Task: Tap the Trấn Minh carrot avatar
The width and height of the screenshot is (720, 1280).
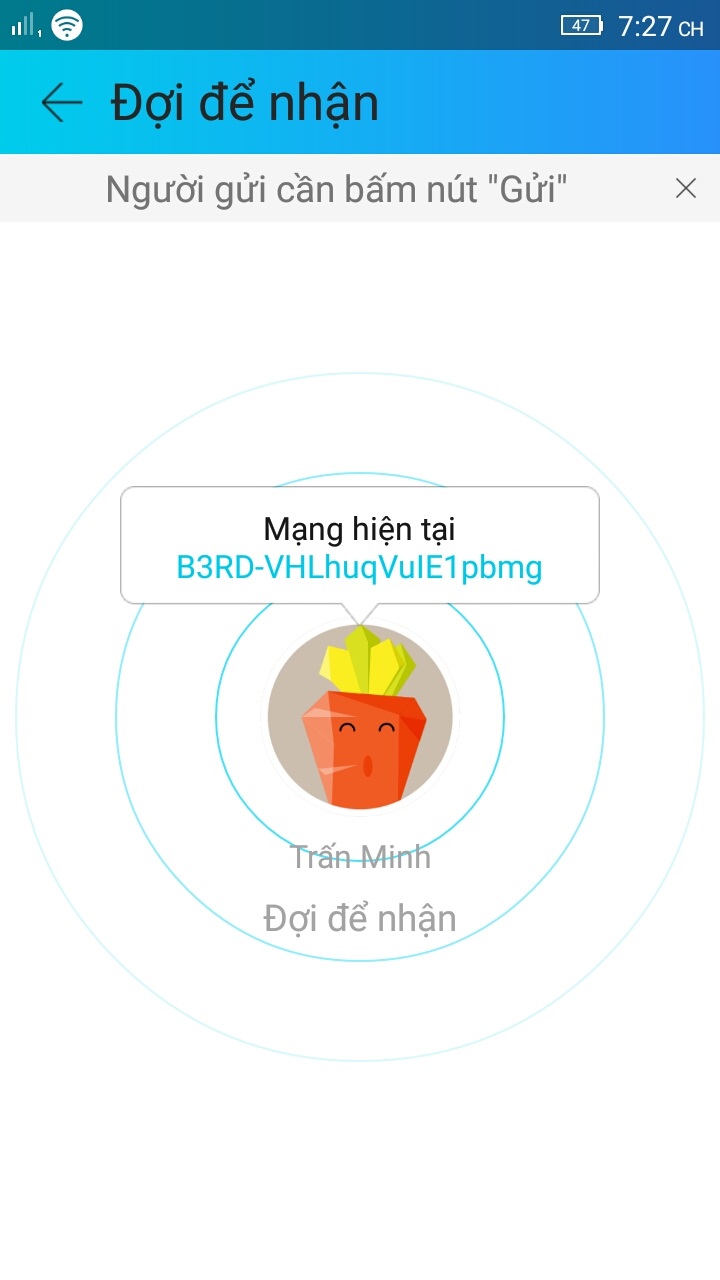Action: (360, 717)
